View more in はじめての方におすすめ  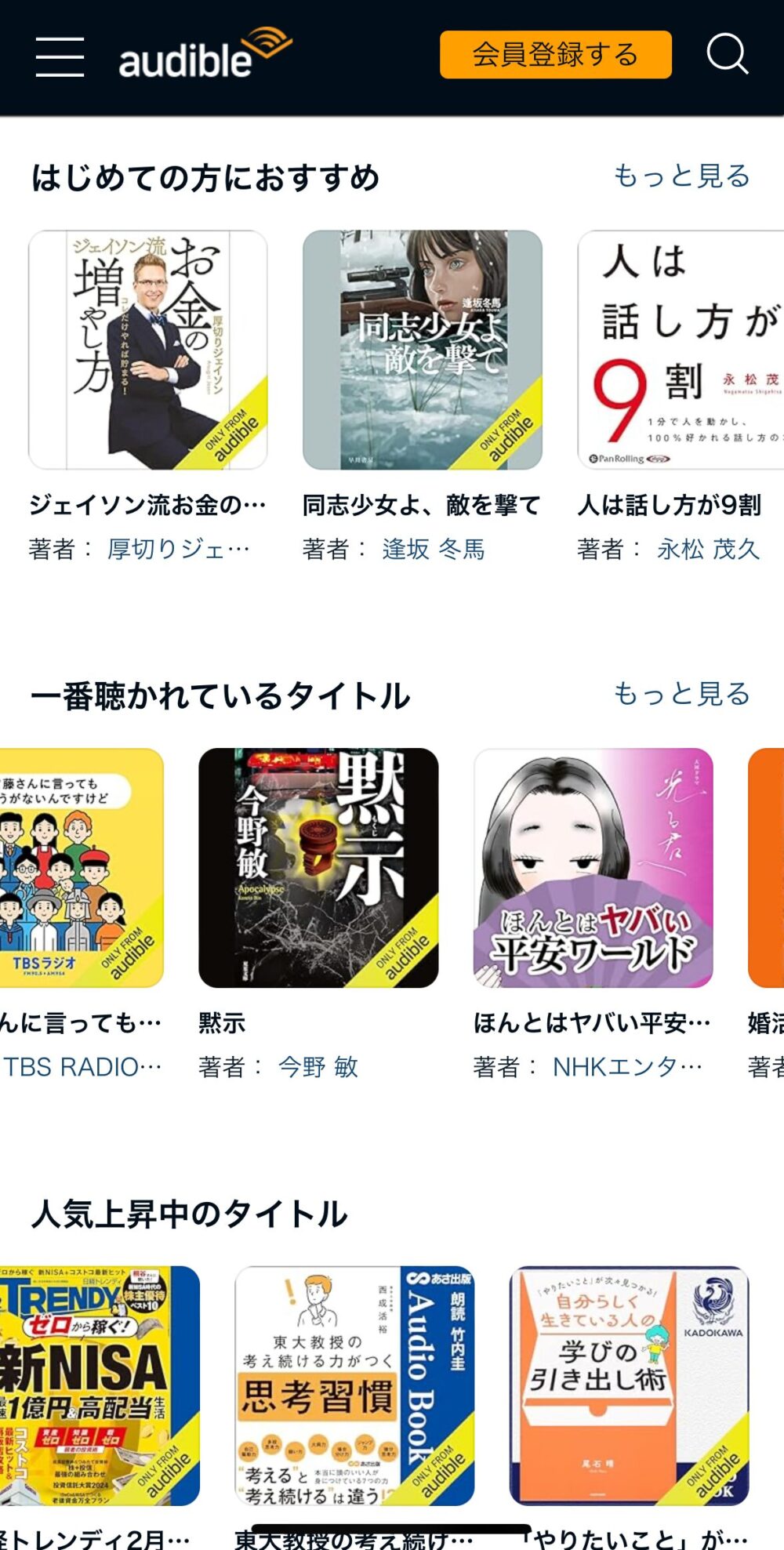coord(681,176)
